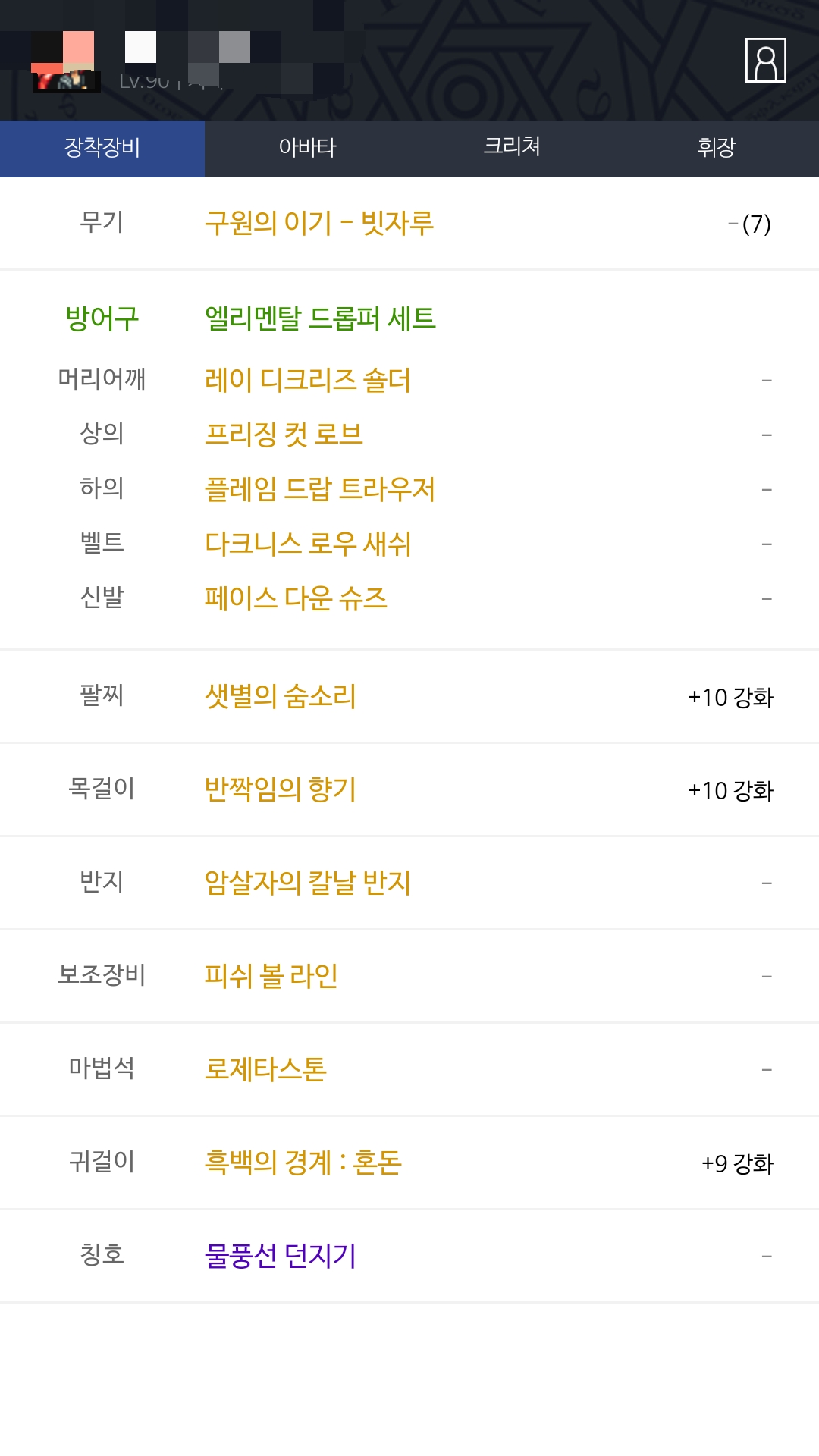Viewport: 819px width, 1456px height.
Task: Select the 장착장비 tab
Action: pyautogui.click(x=102, y=148)
